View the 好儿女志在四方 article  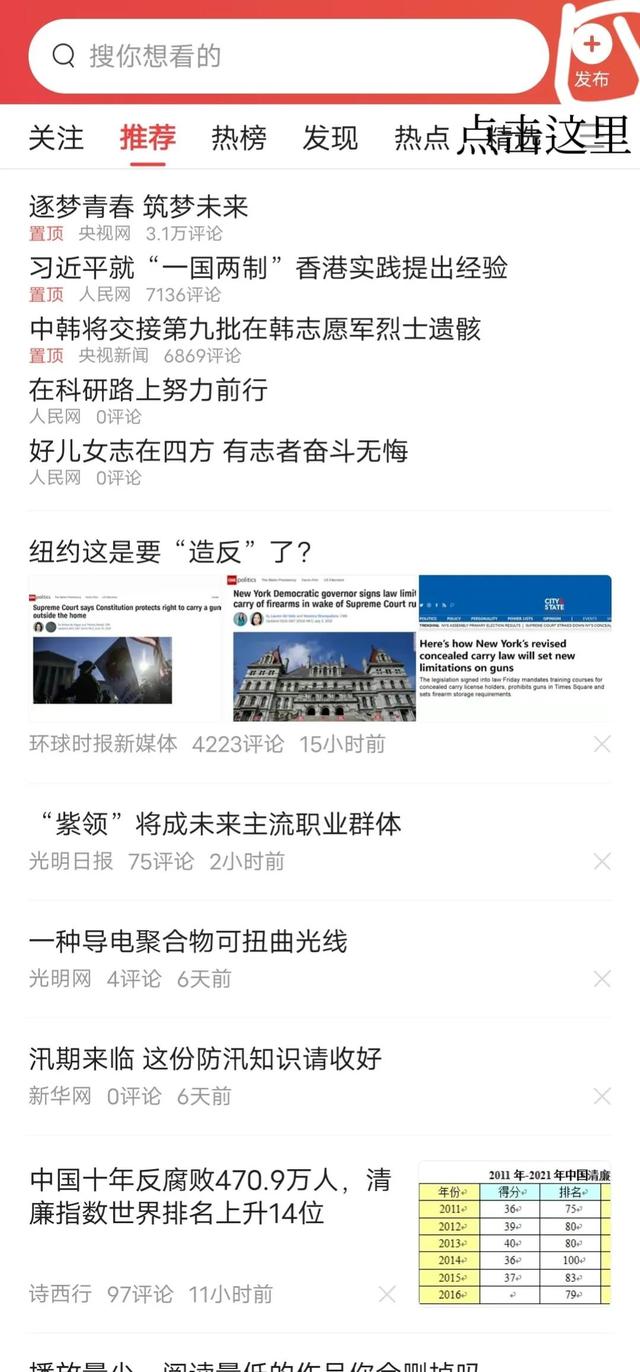pos(218,451)
